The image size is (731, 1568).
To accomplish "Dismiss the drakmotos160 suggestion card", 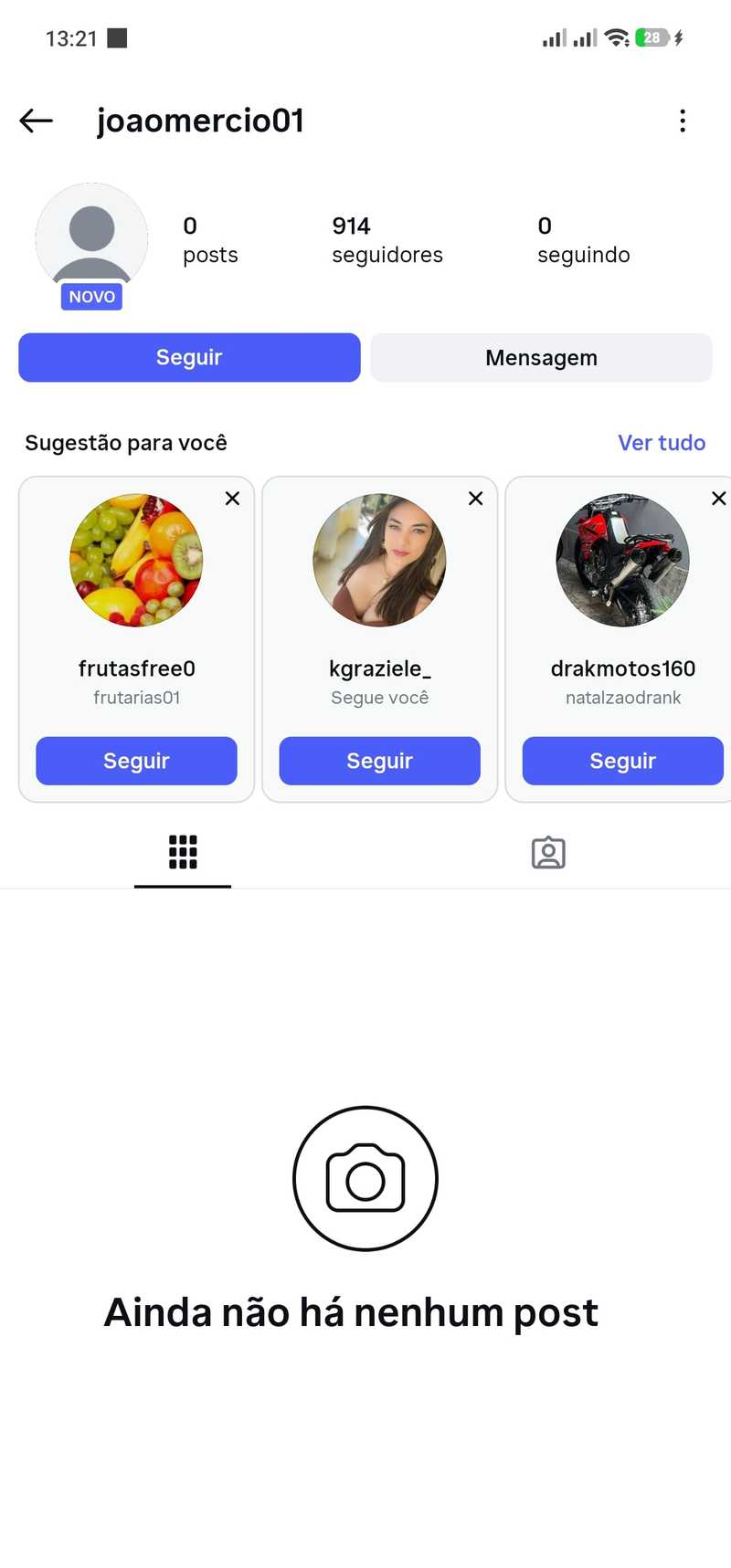I will point(718,498).
